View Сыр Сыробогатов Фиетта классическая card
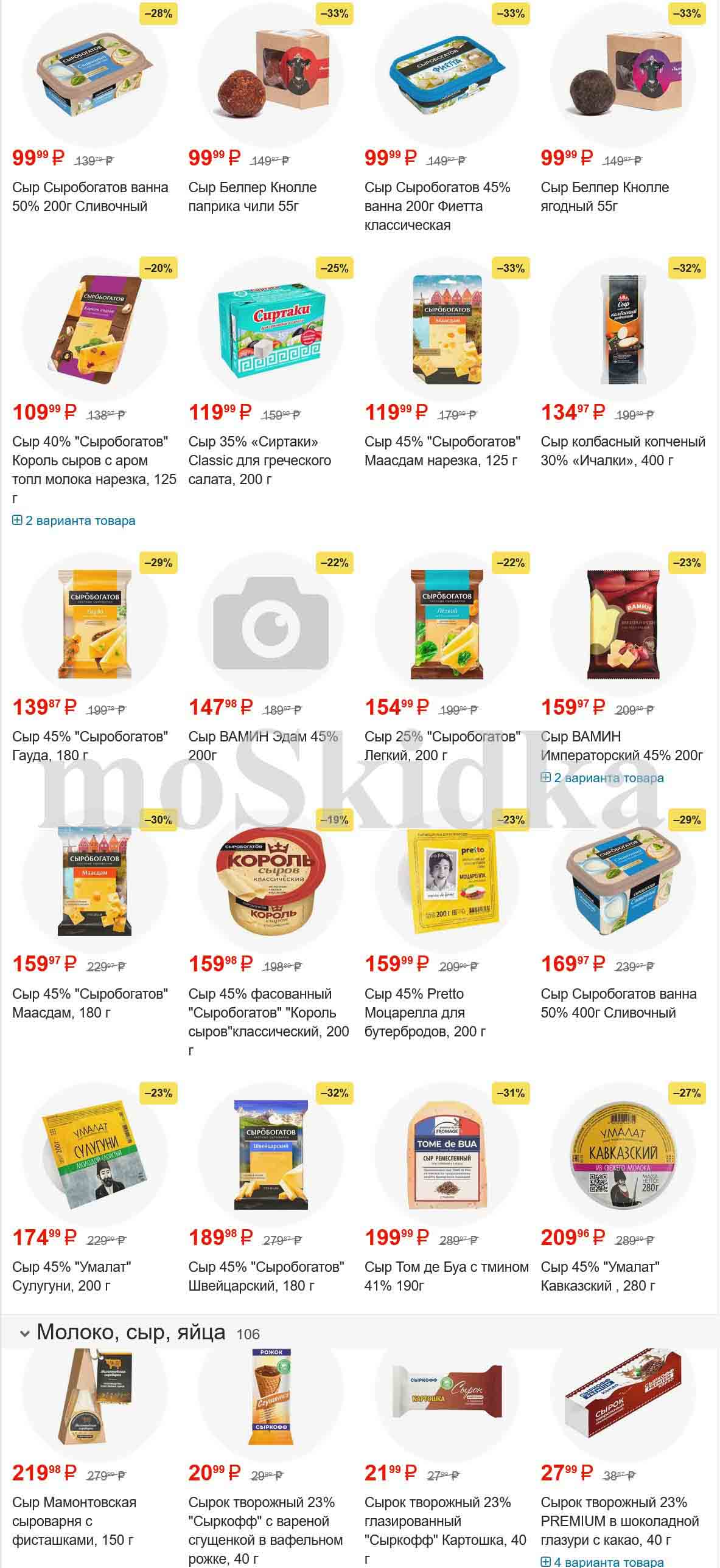720x1568 pixels. point(437,206)
